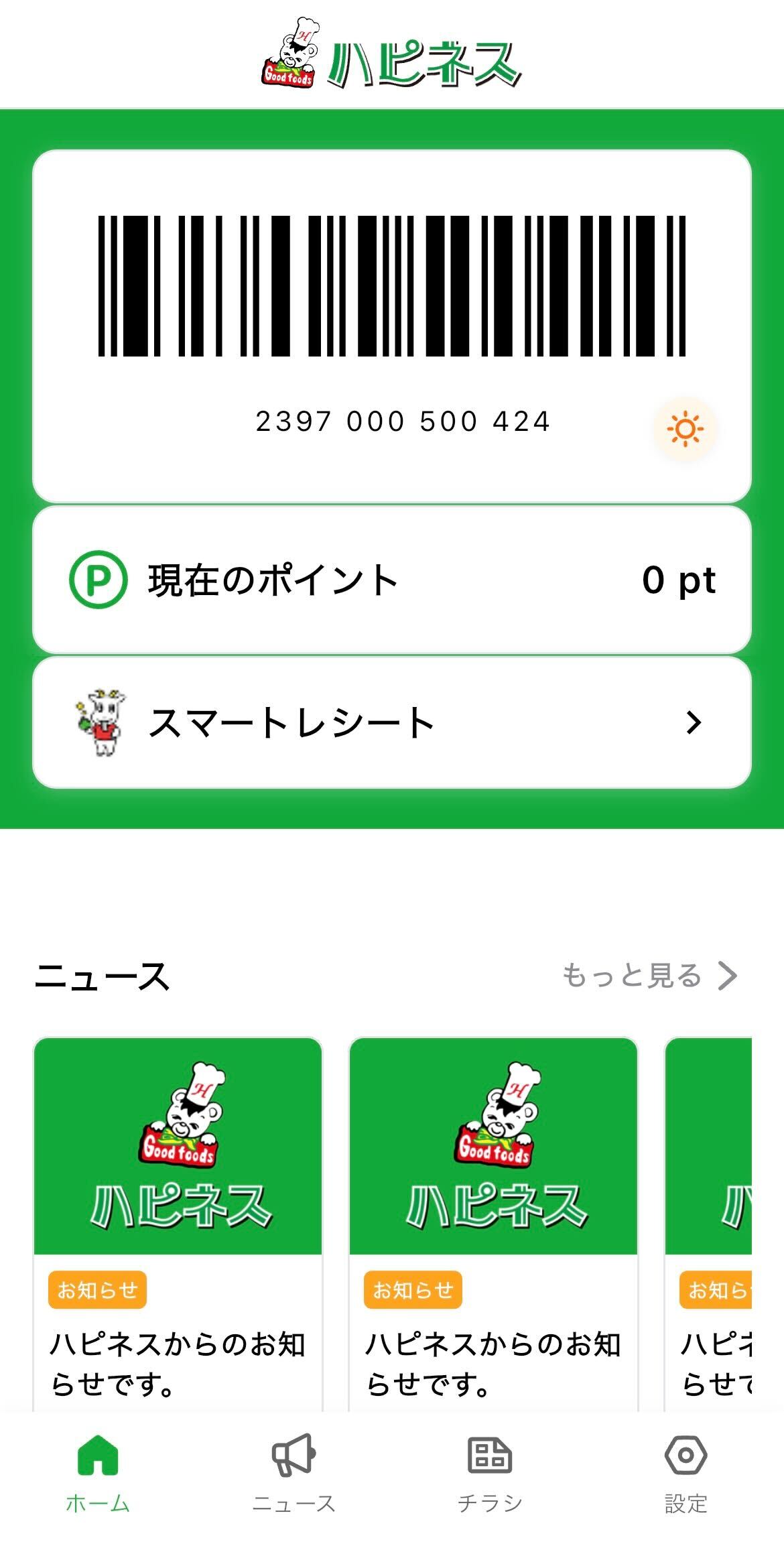
Task: Tap the chevron next to もっと見る
Action: [728, 976]
